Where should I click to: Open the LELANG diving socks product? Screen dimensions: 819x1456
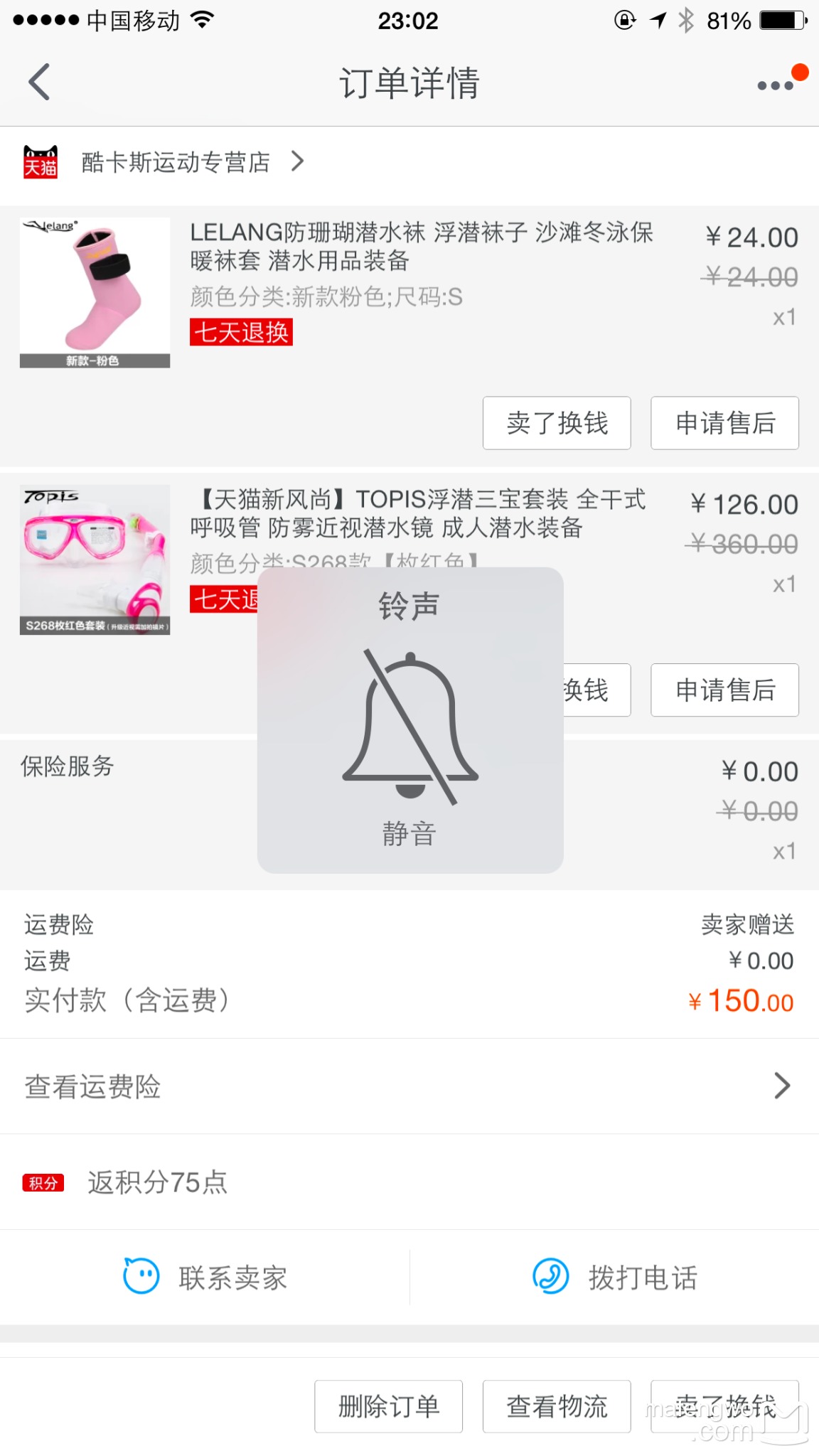(421, 246)
